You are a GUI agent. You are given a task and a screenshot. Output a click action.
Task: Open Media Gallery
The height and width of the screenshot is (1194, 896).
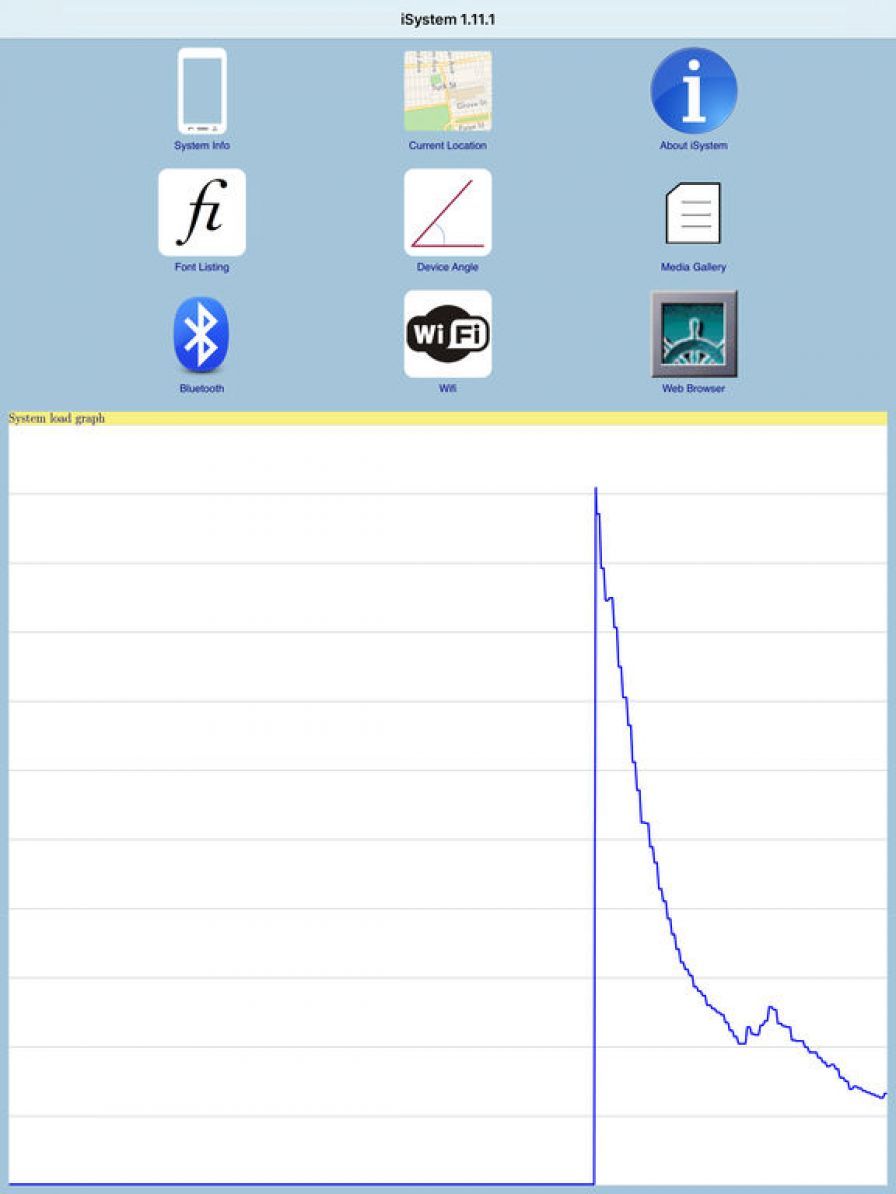point(693,212)
